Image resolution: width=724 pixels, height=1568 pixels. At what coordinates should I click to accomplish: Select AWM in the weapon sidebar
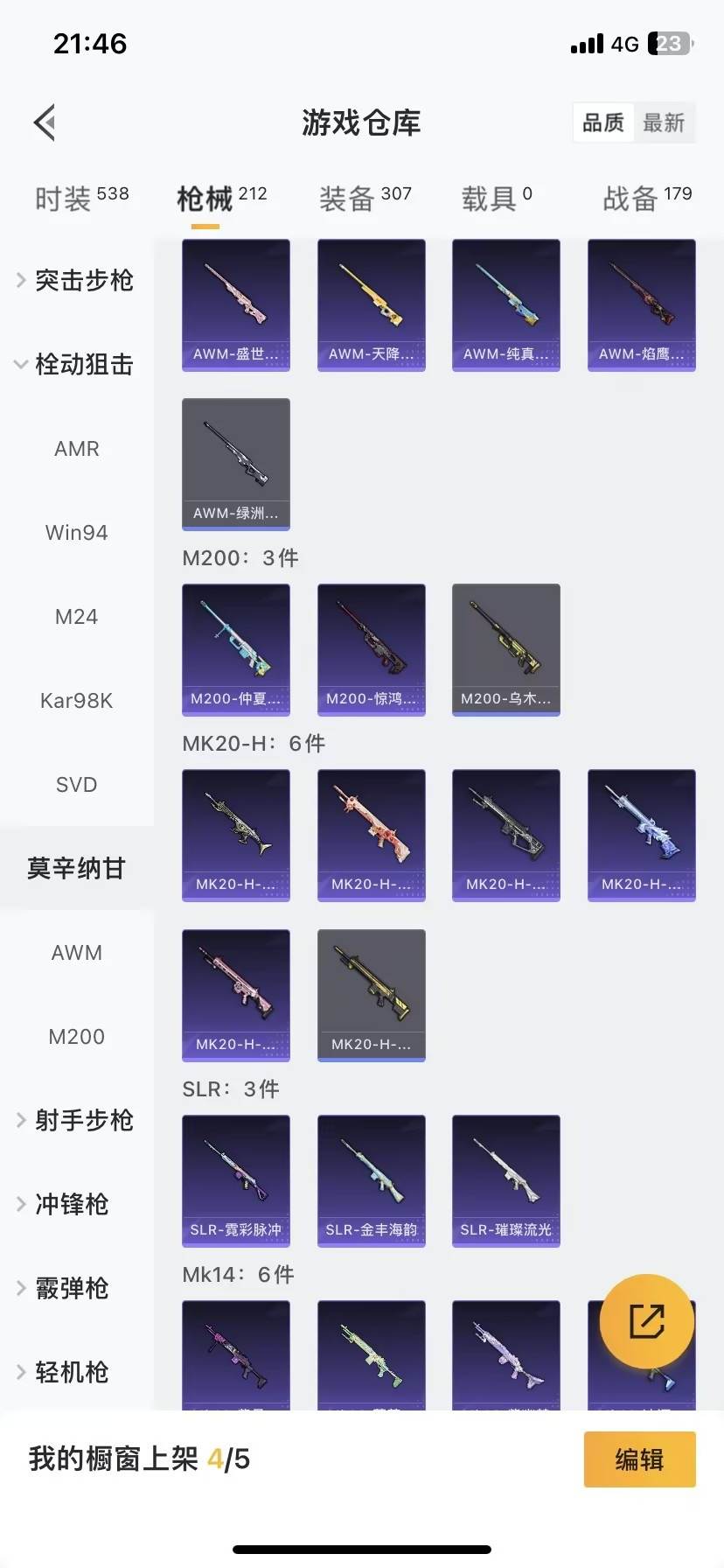point(77,952)
